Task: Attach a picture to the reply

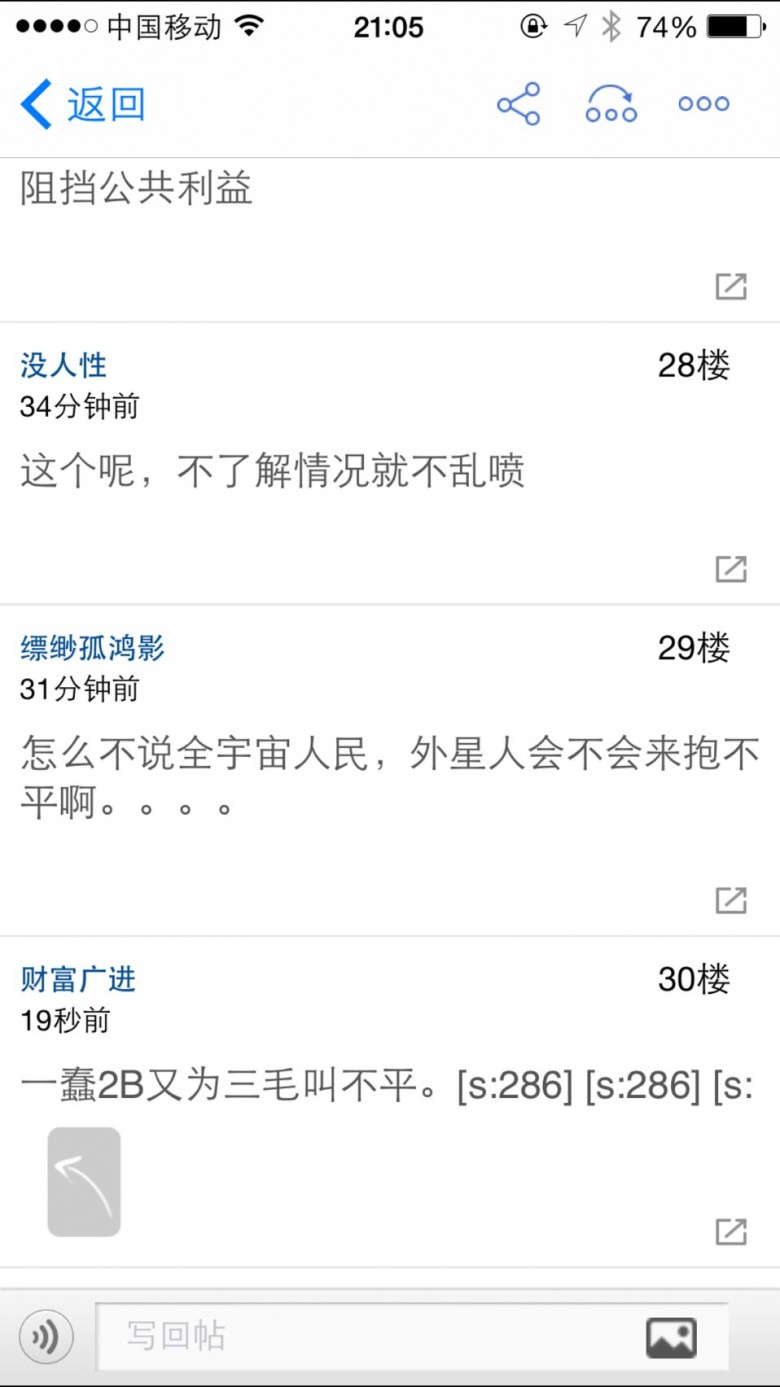Action: pyautogui.click(x=671, y=1337)
